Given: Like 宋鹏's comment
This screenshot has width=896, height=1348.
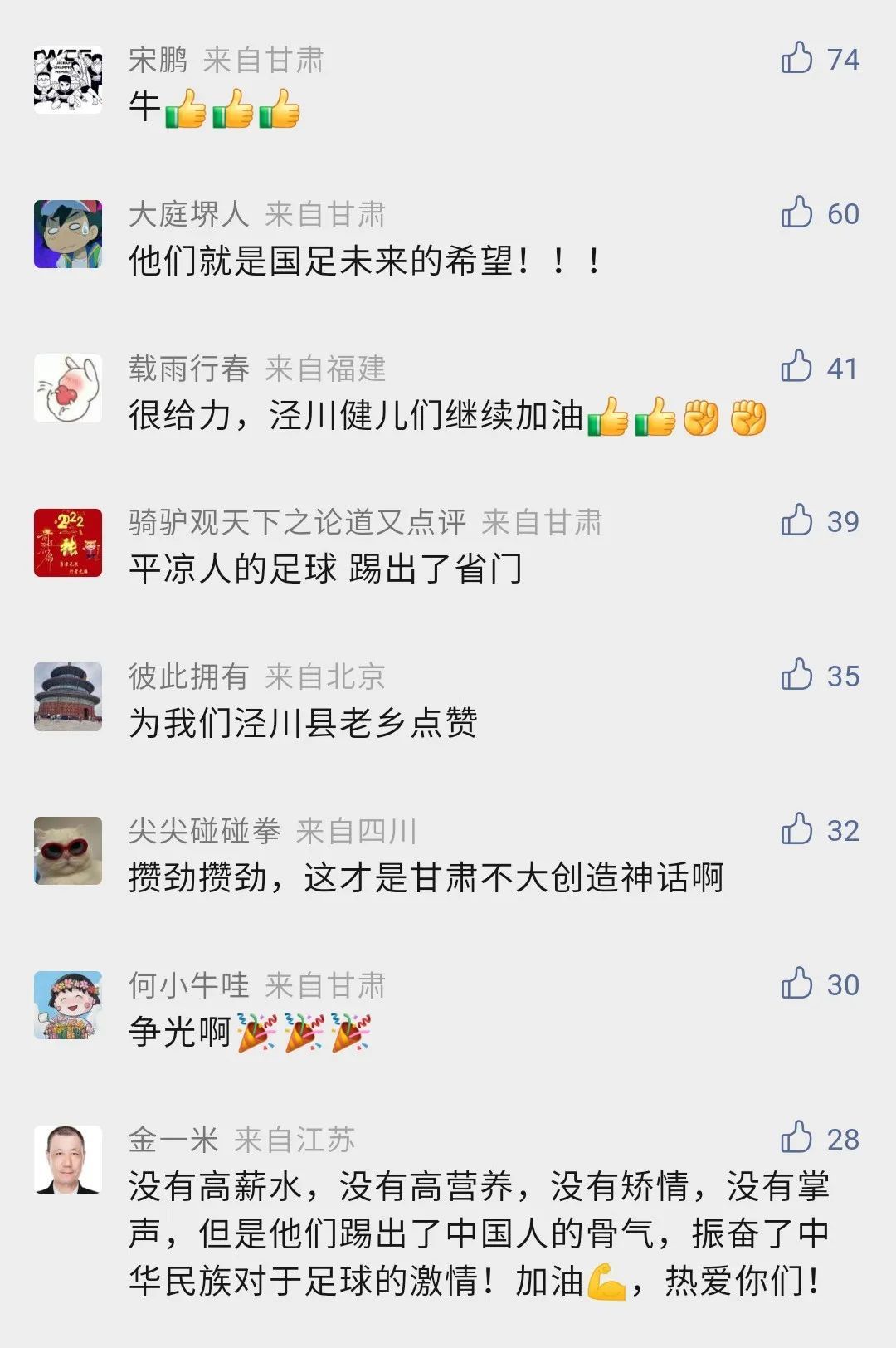Looking at the screenshot, I should click(x=796, y=58).
